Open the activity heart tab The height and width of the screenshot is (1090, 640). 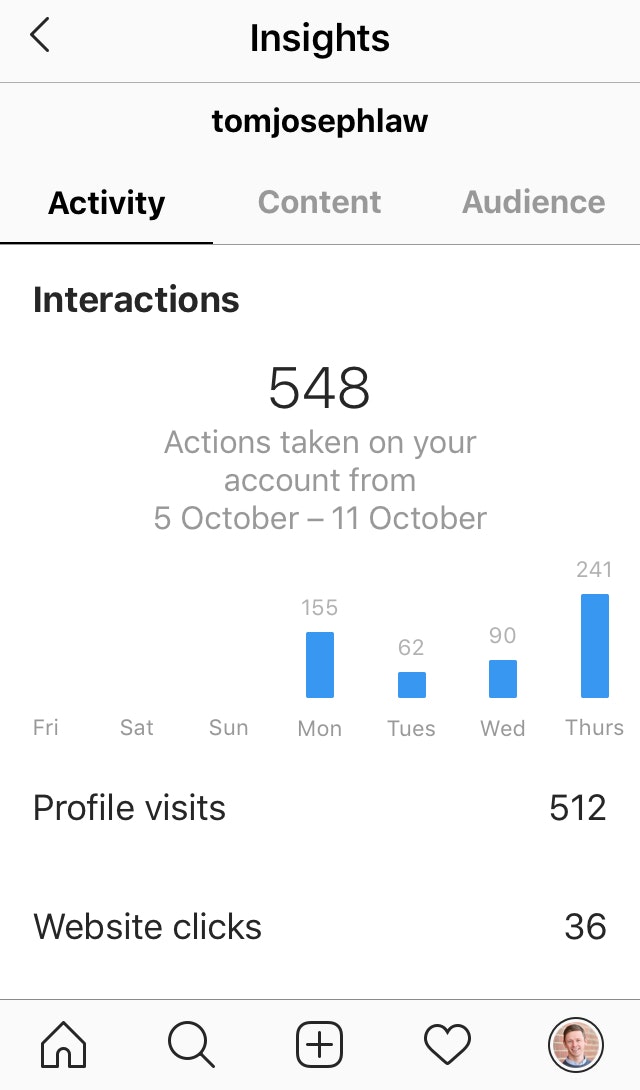coord(447,1046)
